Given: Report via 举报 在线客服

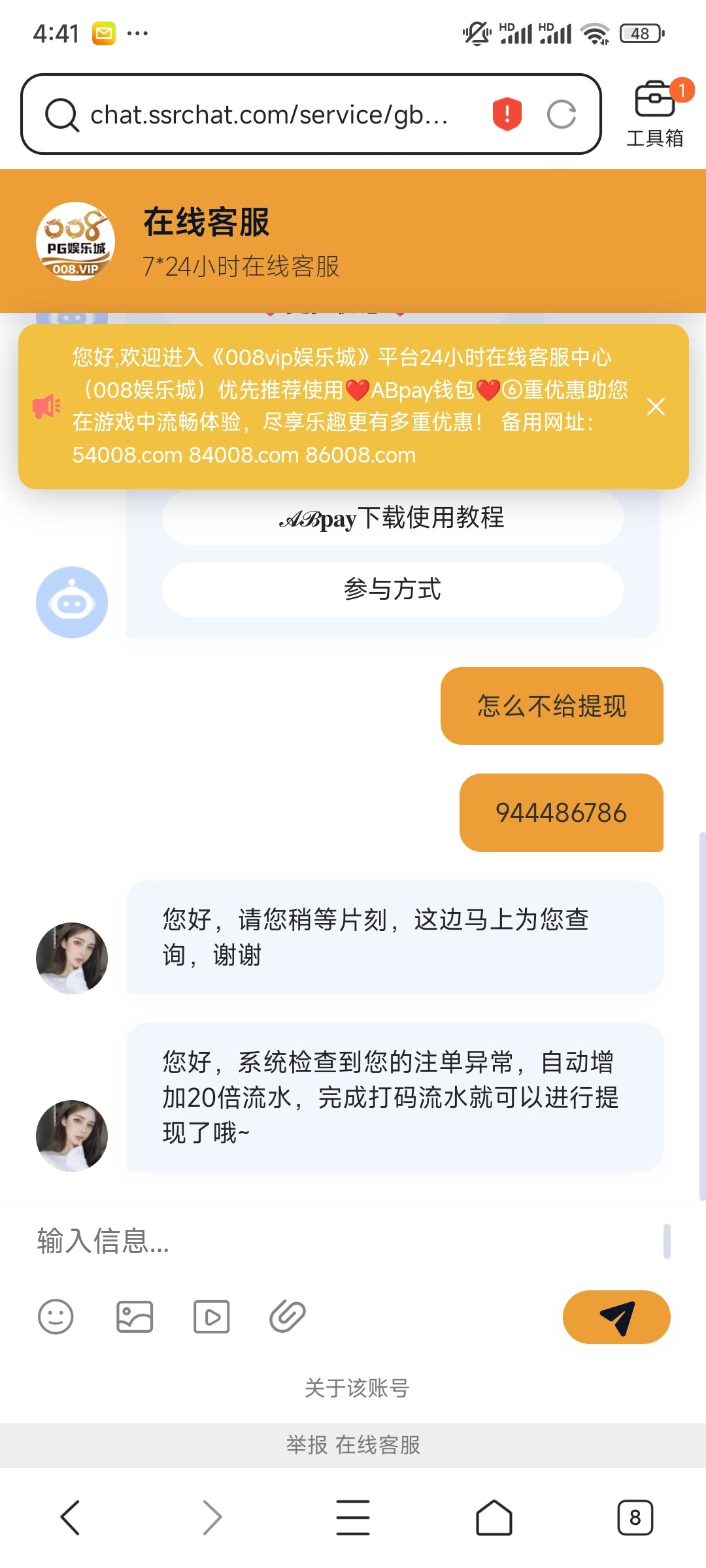Looking at the screenshot, I should [x=353, y=1445].
